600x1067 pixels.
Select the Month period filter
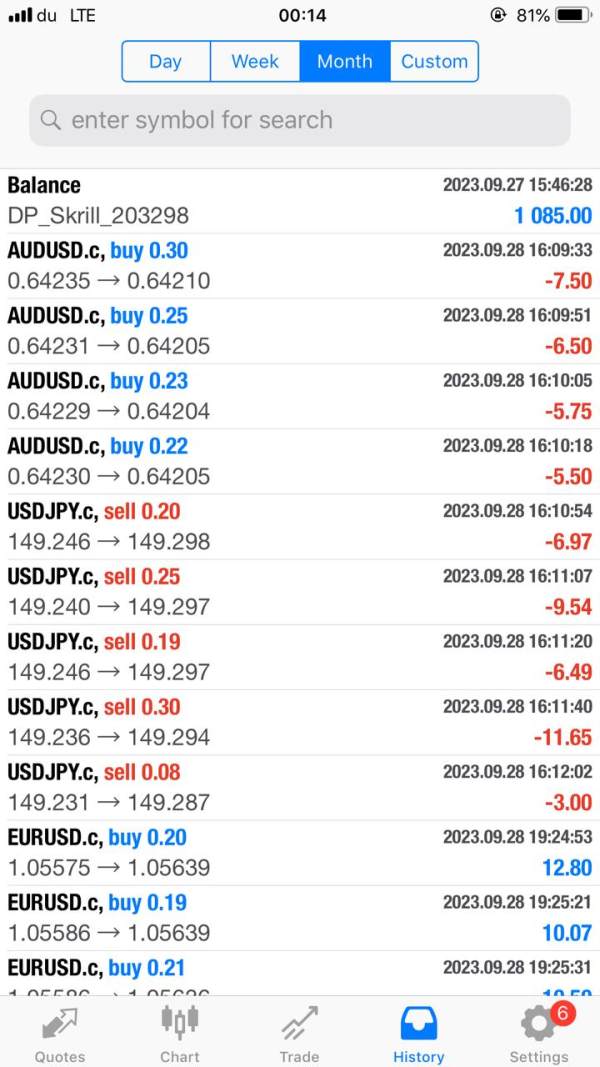pos(345,61)
